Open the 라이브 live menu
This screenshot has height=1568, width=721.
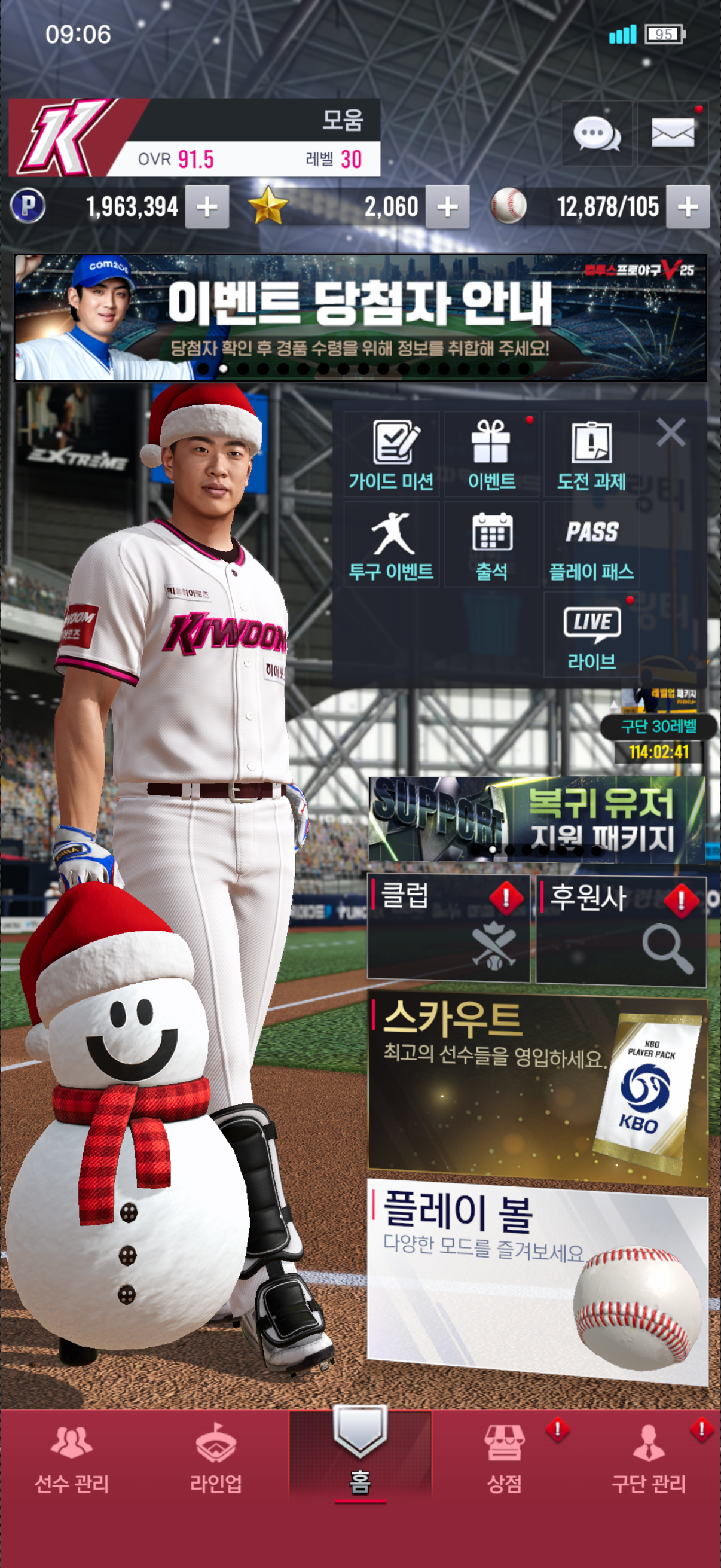591,635
